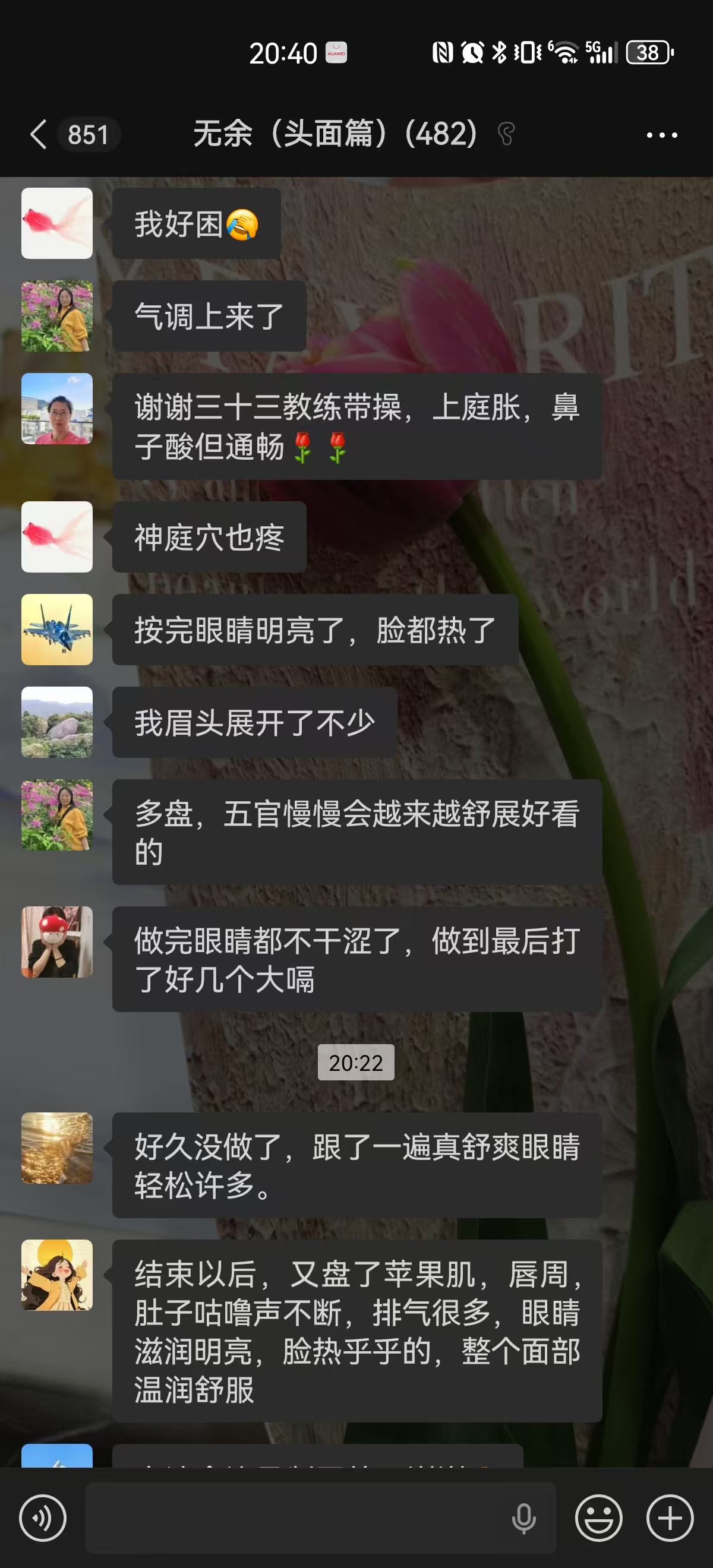Open profile beside 我眉头展开了不少
The image size is (713, 1568).
[x=56, y=722]
